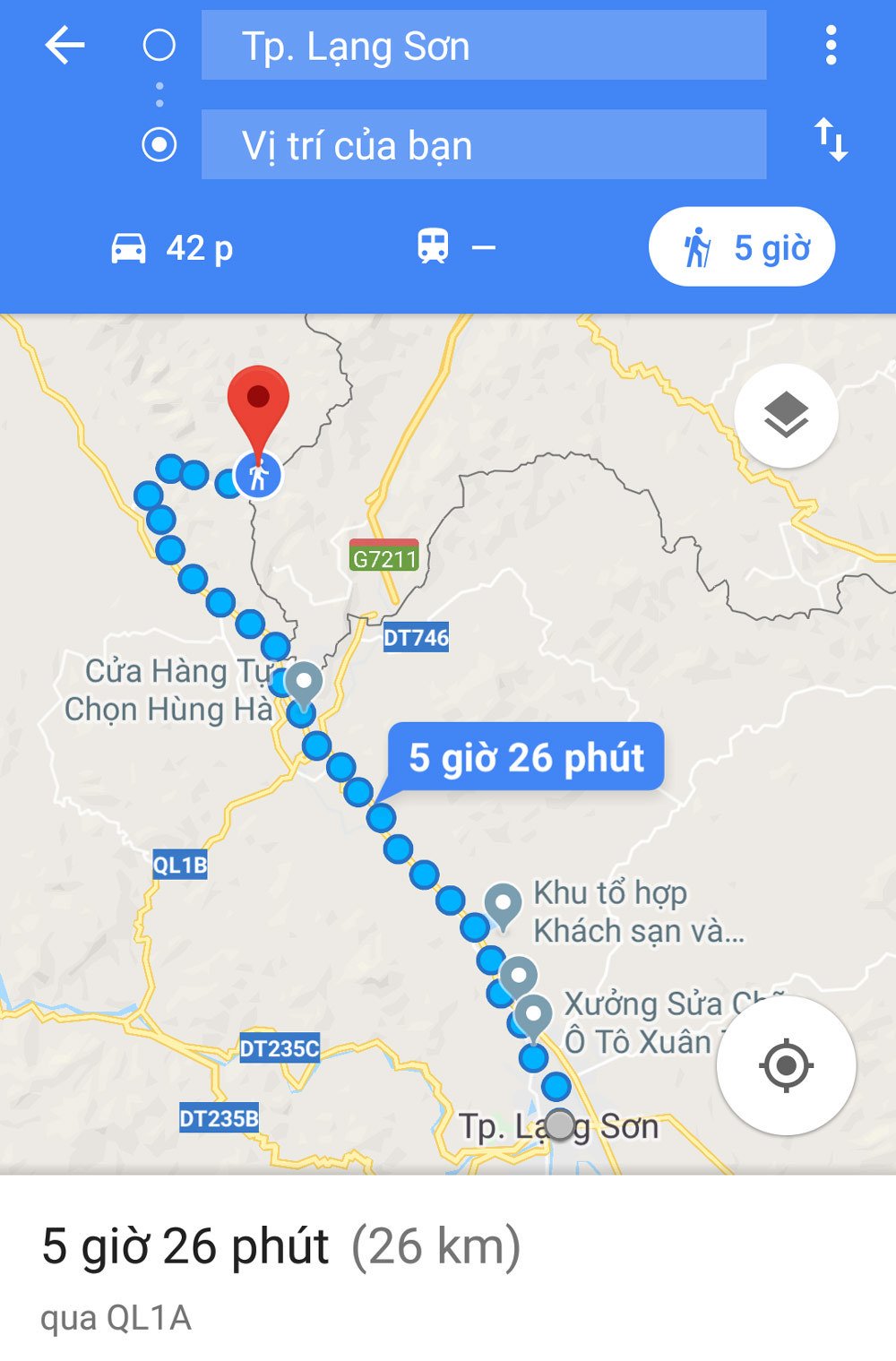Tap the blue walking person marker on the route
The width and height of the screenshot is (896, 1361).
click(x=258, y=477)
